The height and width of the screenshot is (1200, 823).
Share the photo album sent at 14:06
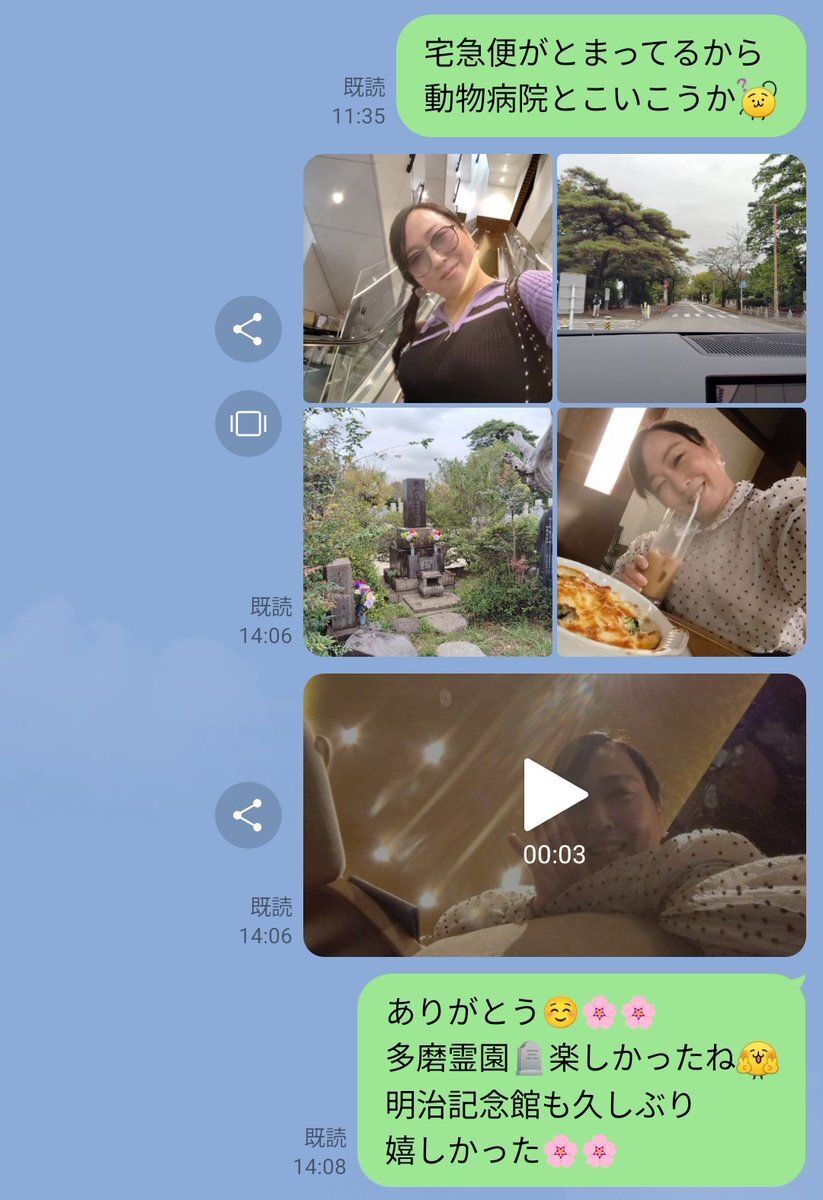(x=248, y=329)
